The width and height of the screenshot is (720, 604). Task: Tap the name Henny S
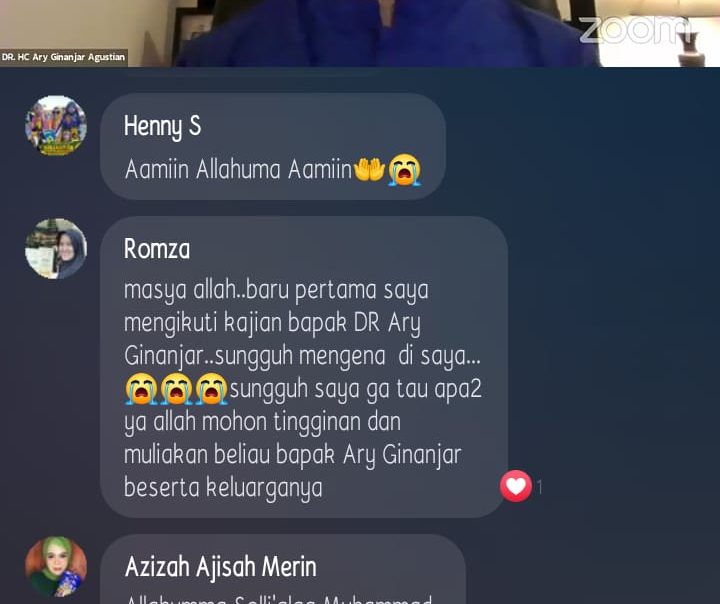(162, 126)
